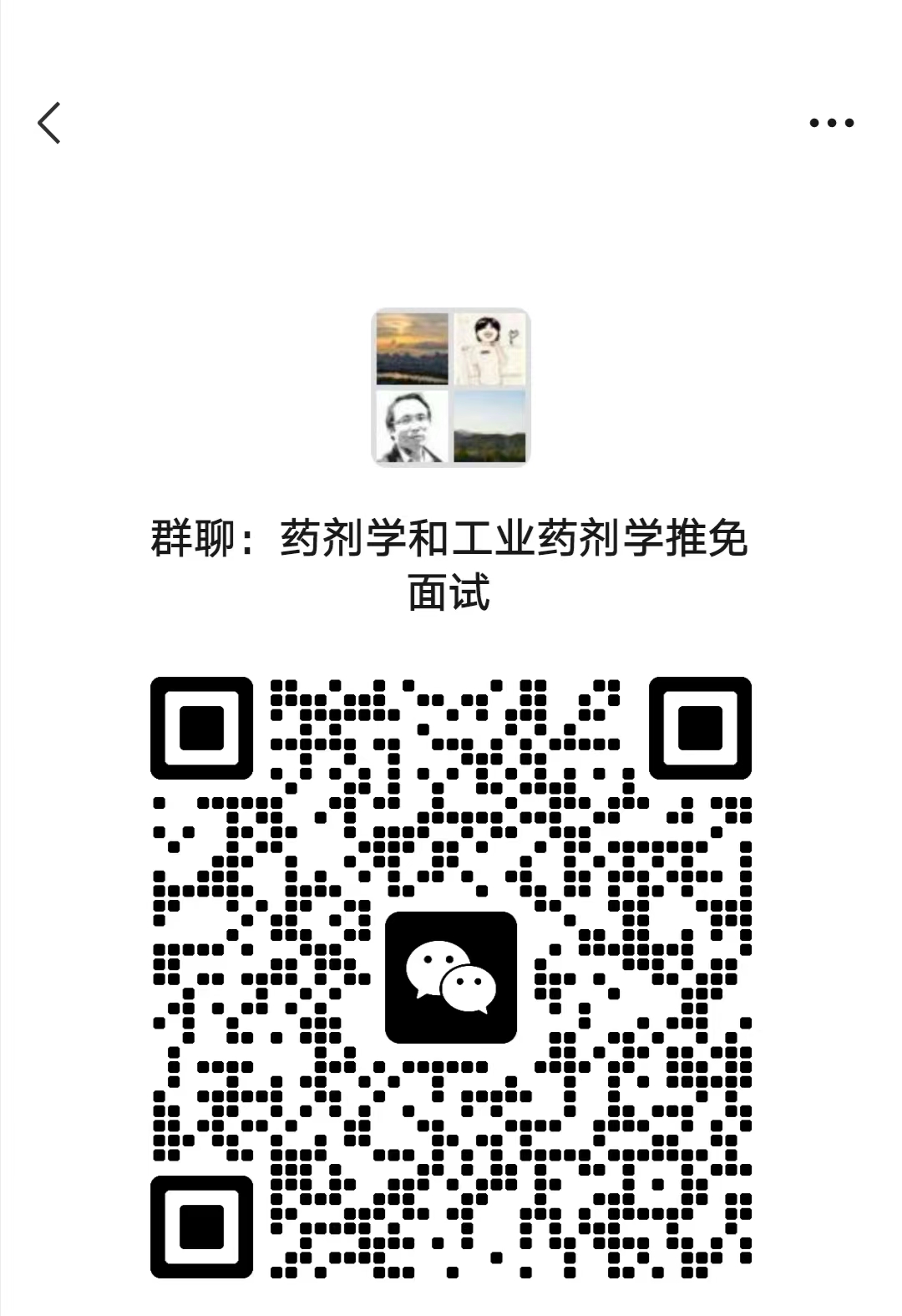Screen dimensions: 902x1316
Task: Go back using the arrow icon
Action: click(x=50, y=123)
